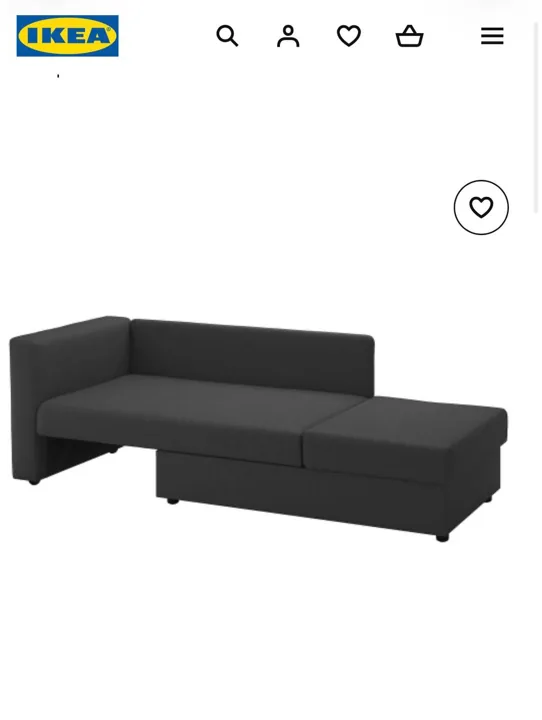Open the search magnifier icon
542x720 pixels.
click(x=227, y=36)
